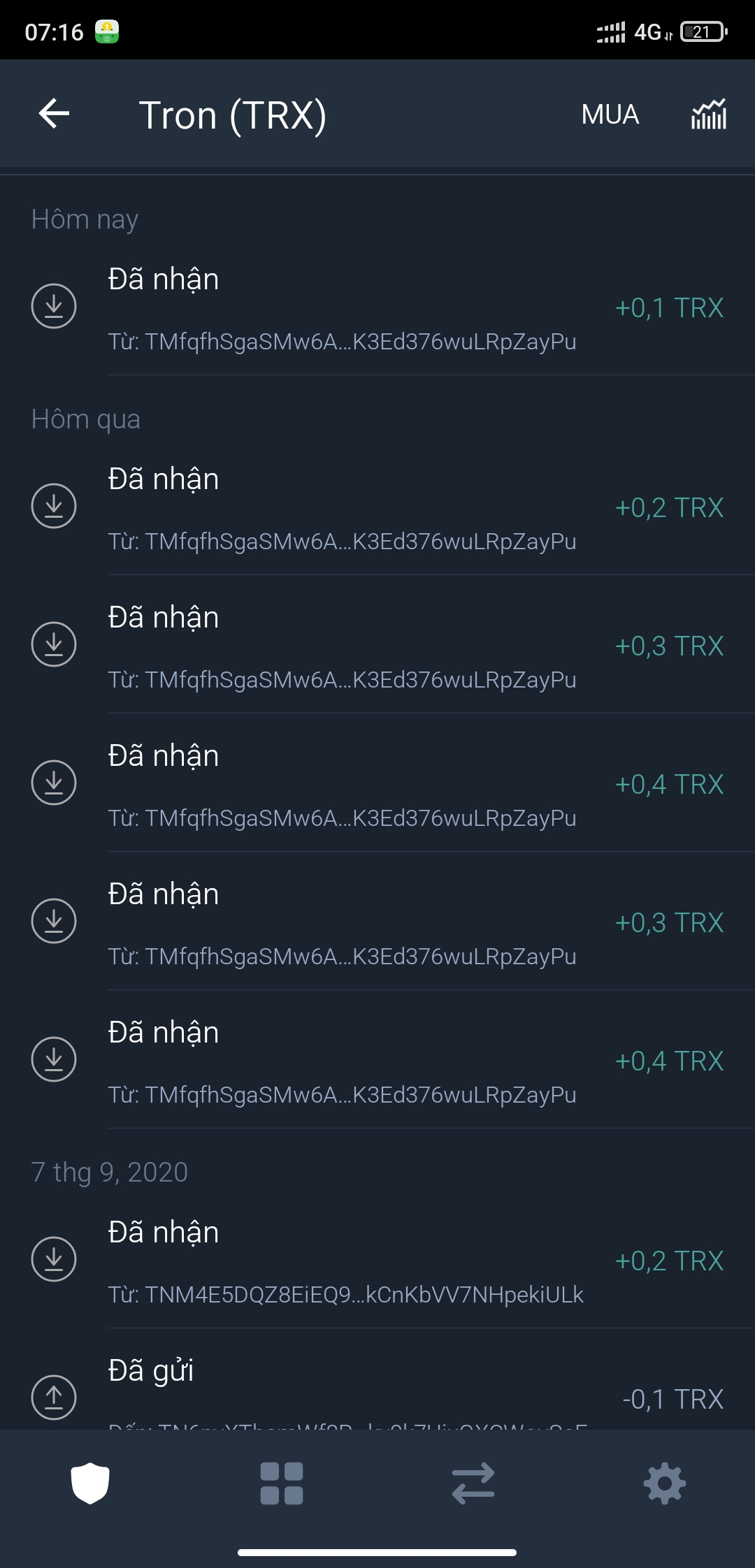Switch to the DApps grid tab

click(x=282, y=1483)
